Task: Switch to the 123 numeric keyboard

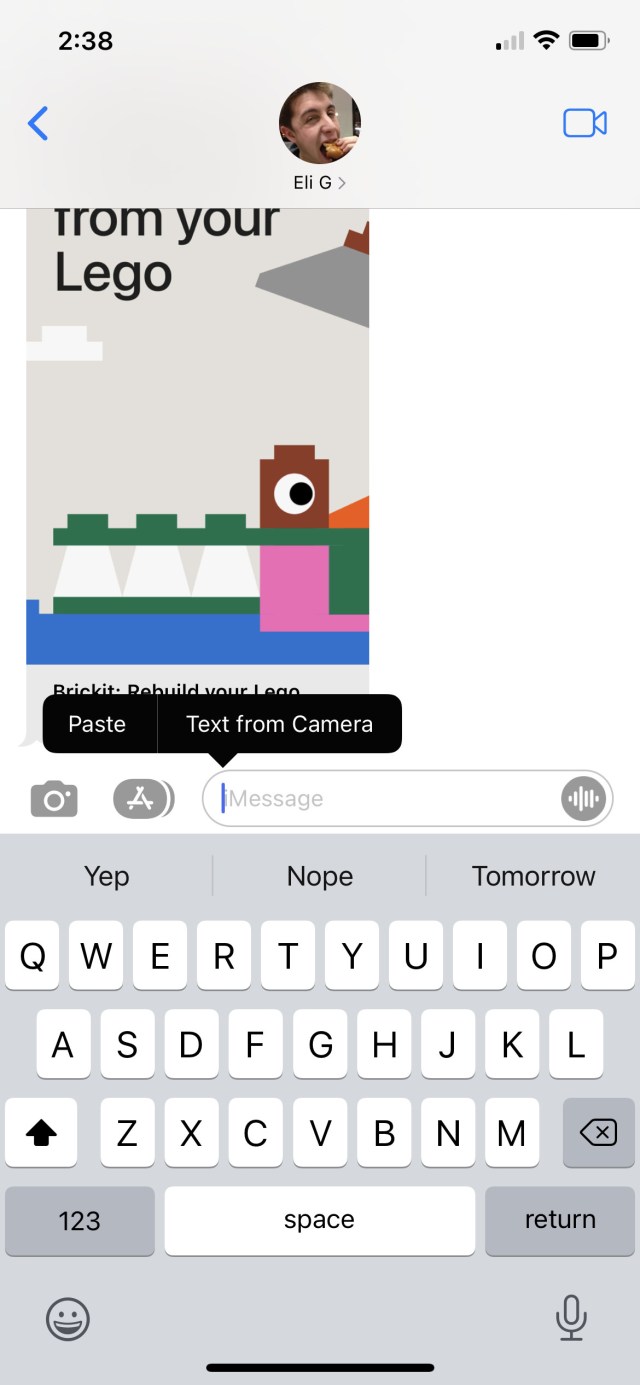Action: [x=79, y=1220]
